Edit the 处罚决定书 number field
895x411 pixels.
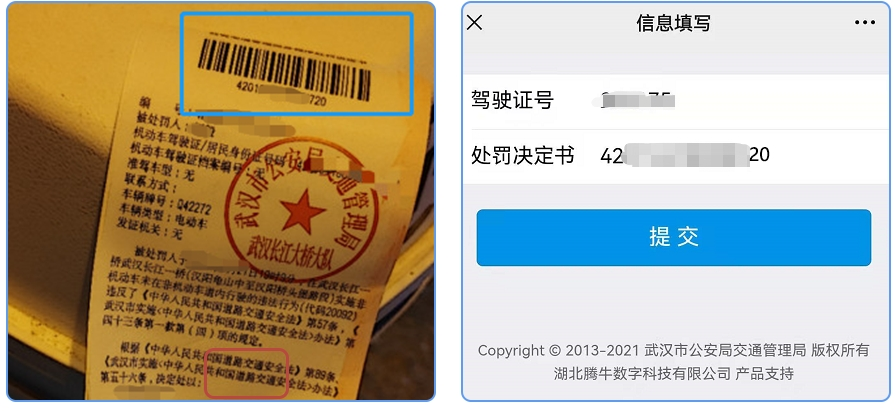point(730,155)
